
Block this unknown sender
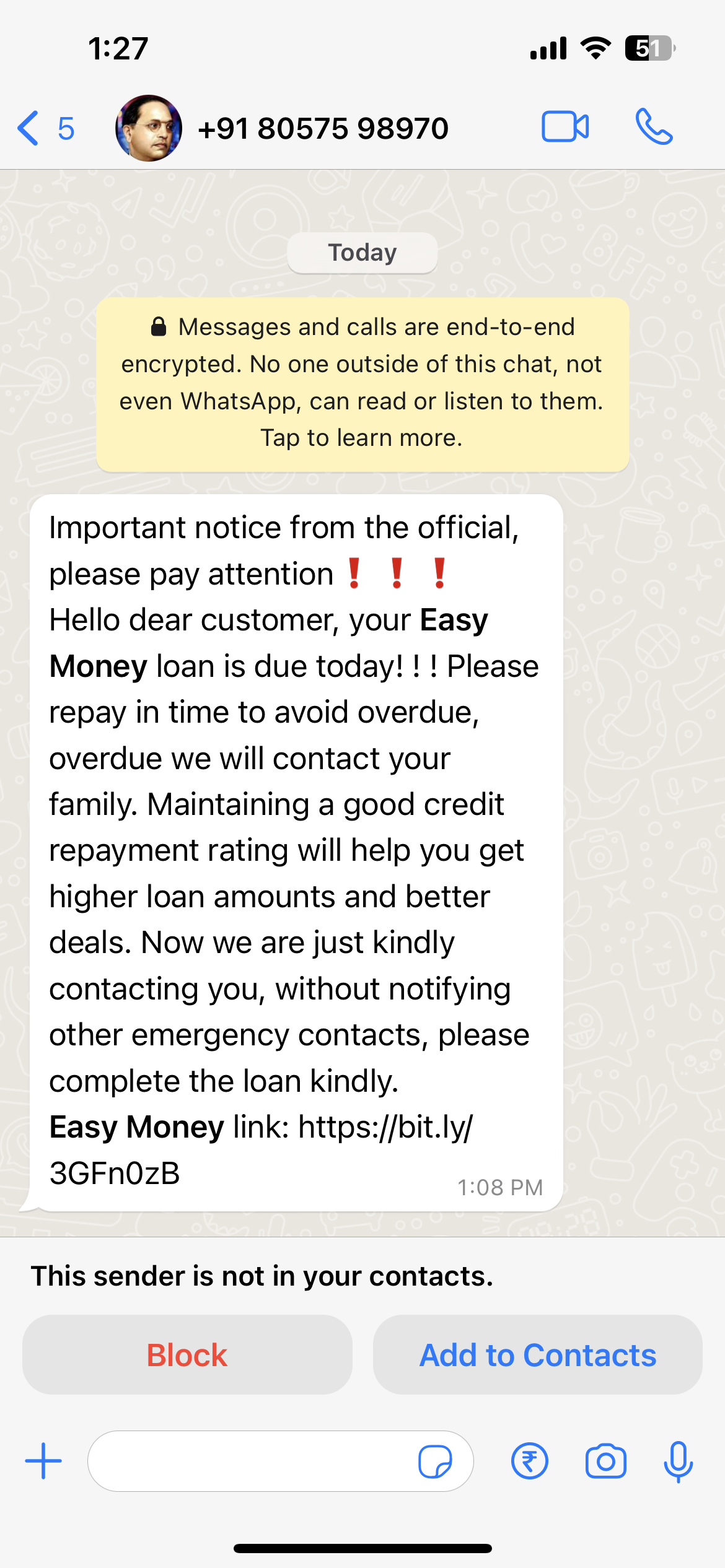(x=187, y=1354)
